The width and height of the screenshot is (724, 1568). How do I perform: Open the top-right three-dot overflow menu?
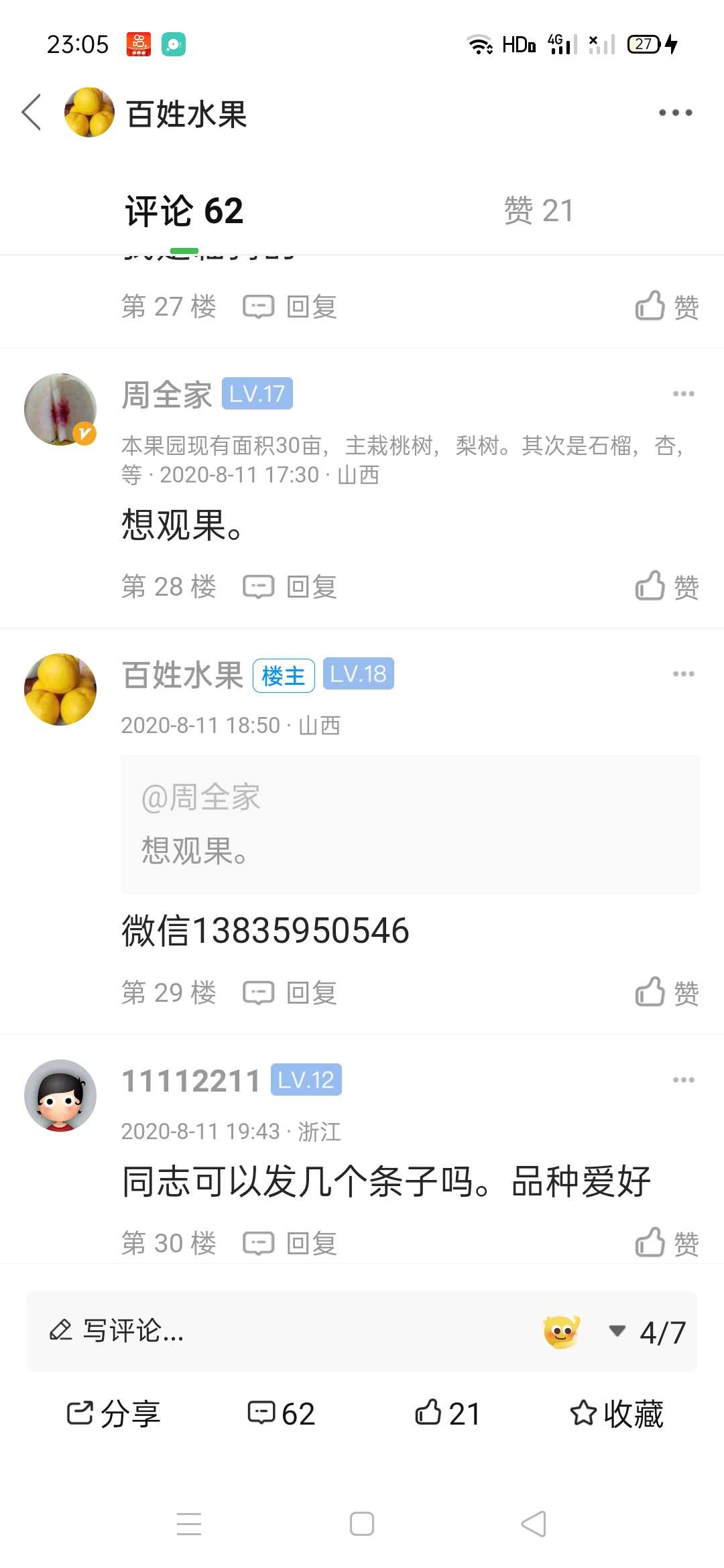tap(675, 113)
